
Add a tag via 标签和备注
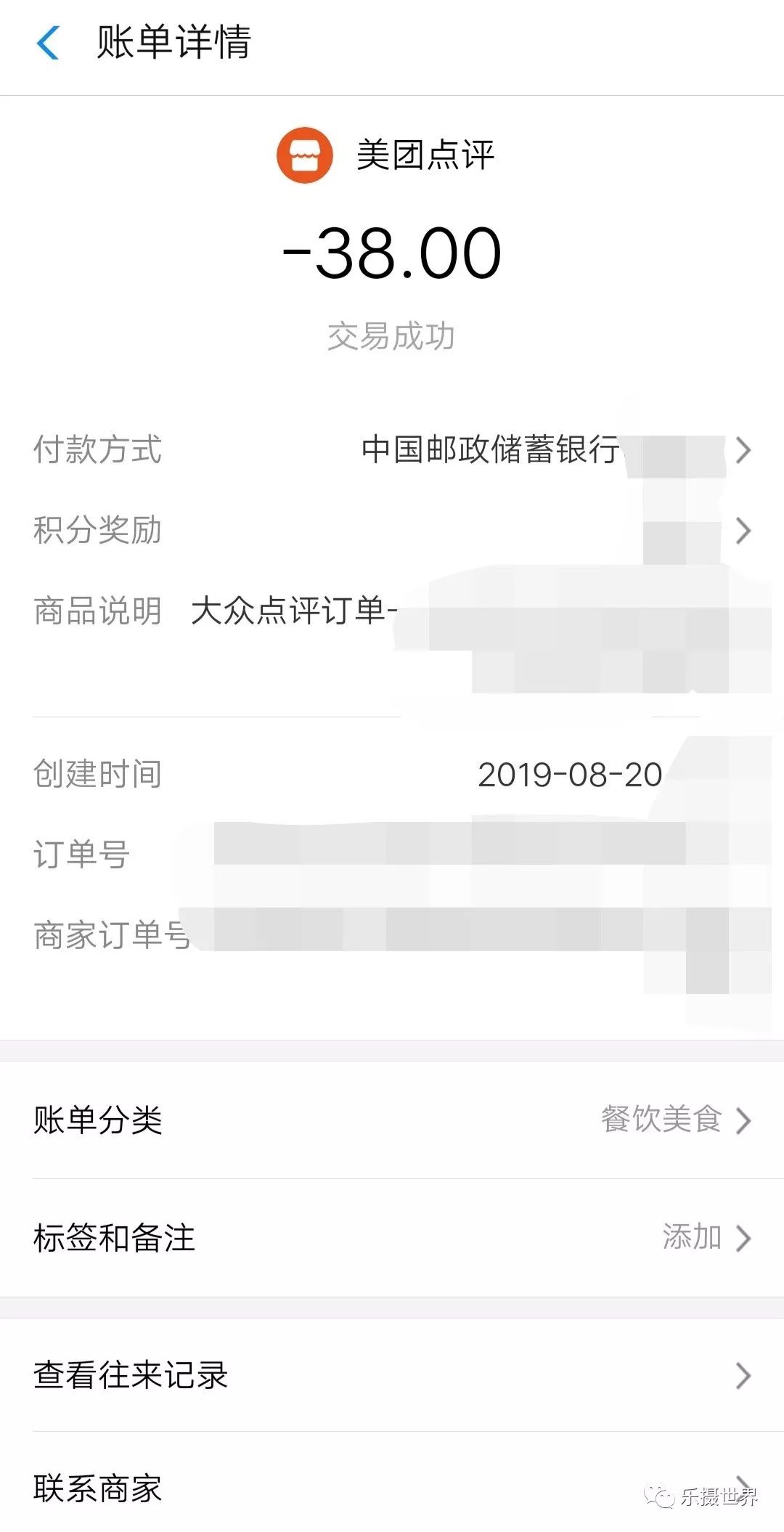(x=392, y=1237)
